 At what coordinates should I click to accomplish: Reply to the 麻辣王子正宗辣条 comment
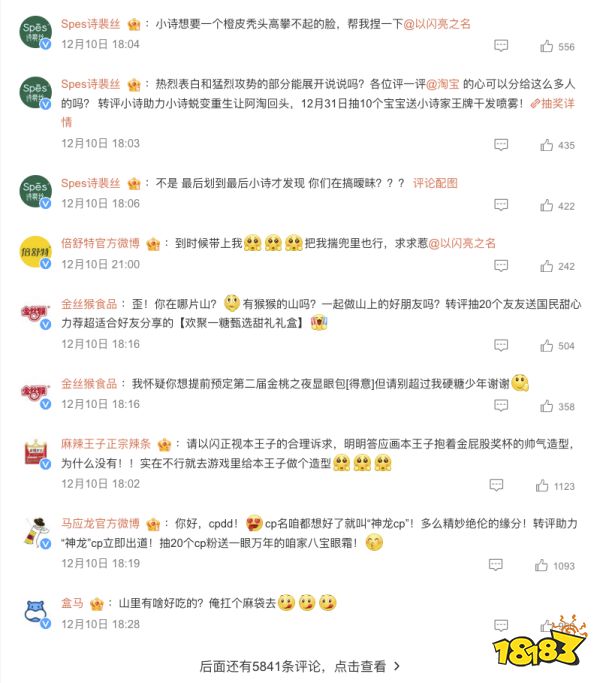497,485
